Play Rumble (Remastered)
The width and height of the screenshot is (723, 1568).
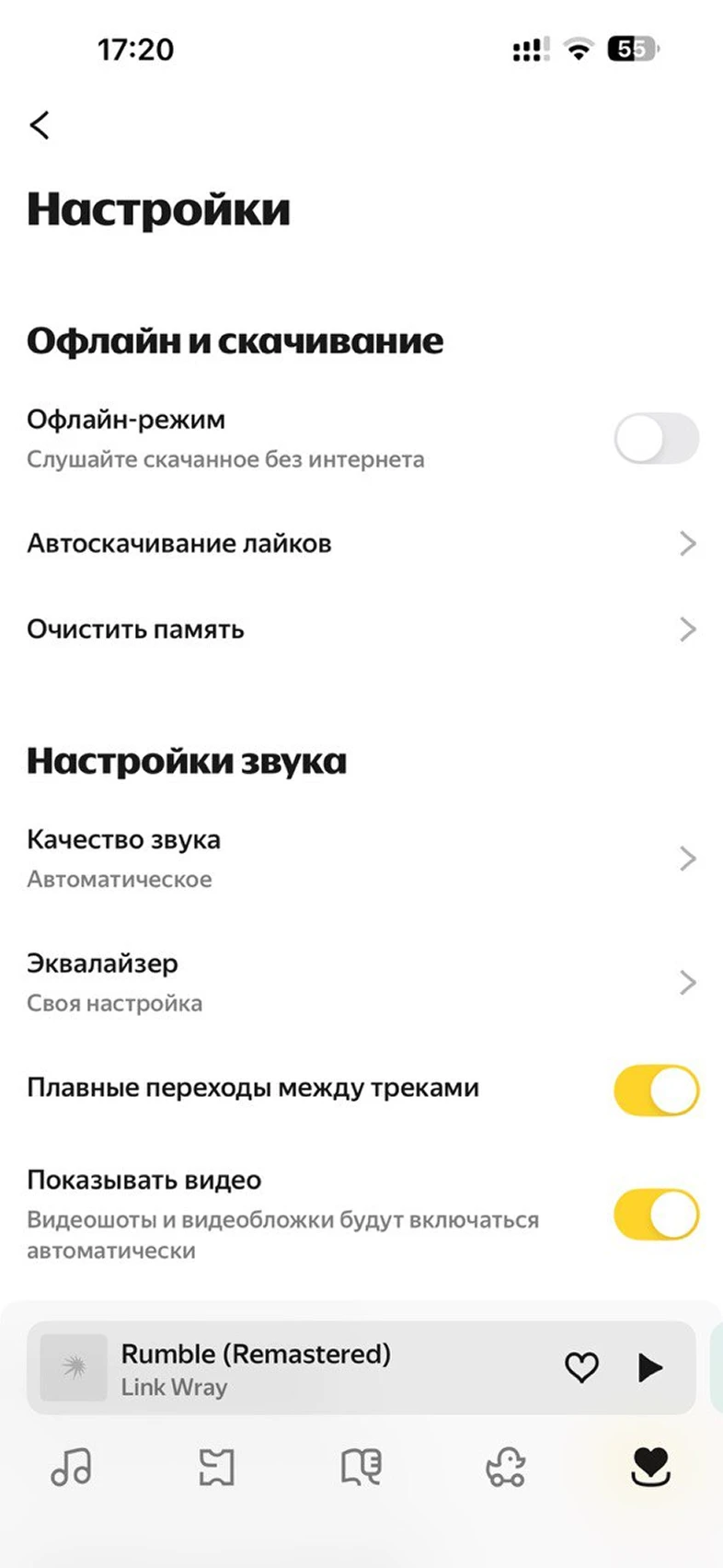(649, 1368)
